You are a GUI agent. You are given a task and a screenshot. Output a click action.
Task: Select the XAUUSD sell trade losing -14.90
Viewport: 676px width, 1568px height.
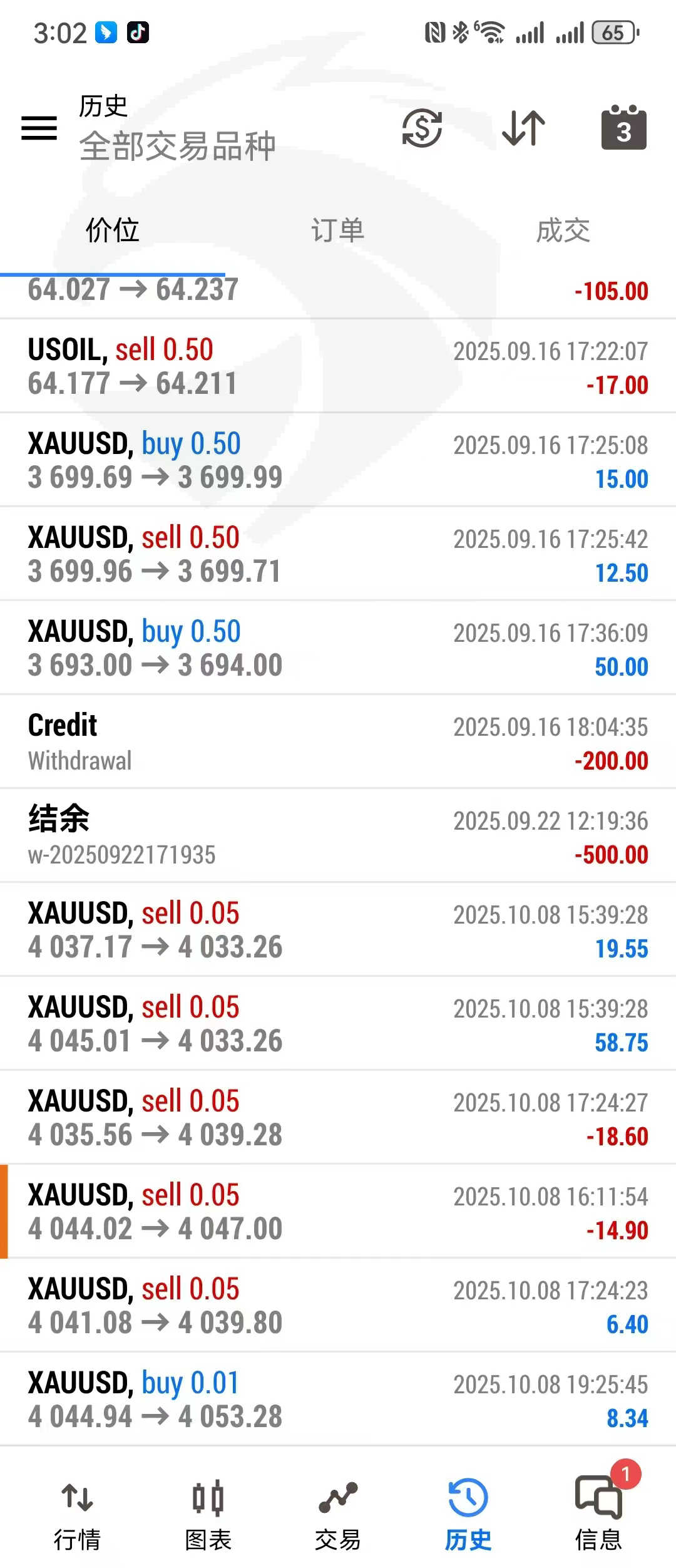(338, 1212)
